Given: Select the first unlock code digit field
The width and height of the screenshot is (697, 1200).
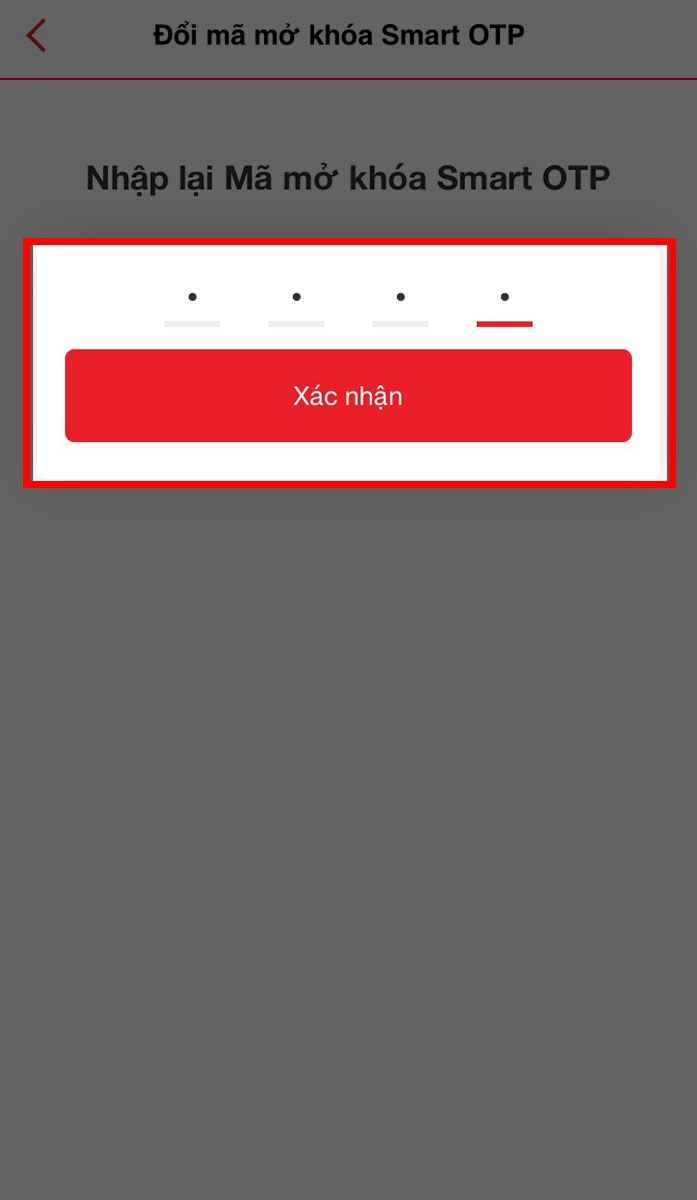Looking at the screenshot, I should pyautogui.click(x=192, y=301).
